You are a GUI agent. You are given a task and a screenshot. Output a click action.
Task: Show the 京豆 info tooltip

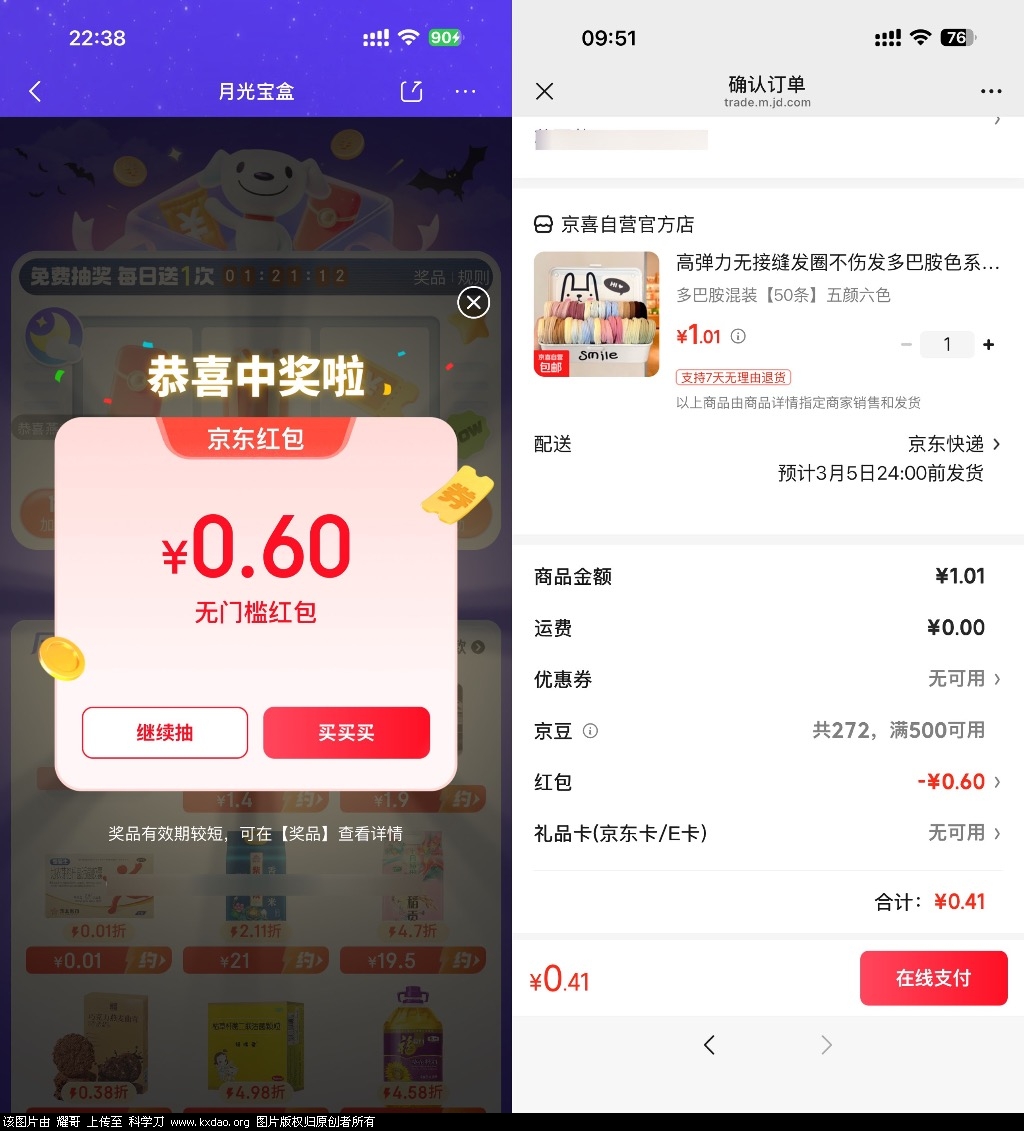click(x=590, y=731)
